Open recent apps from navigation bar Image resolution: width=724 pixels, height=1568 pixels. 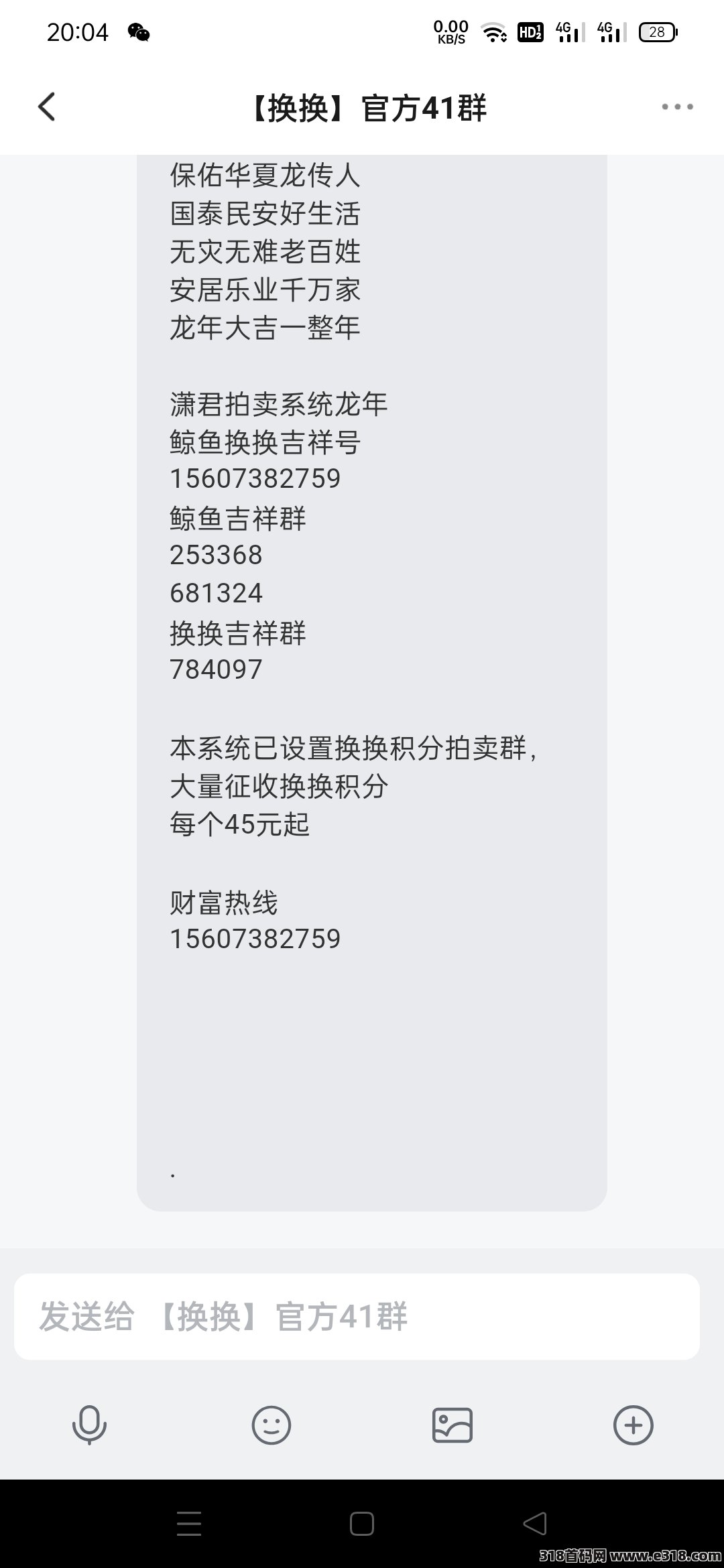(189, 1524)
